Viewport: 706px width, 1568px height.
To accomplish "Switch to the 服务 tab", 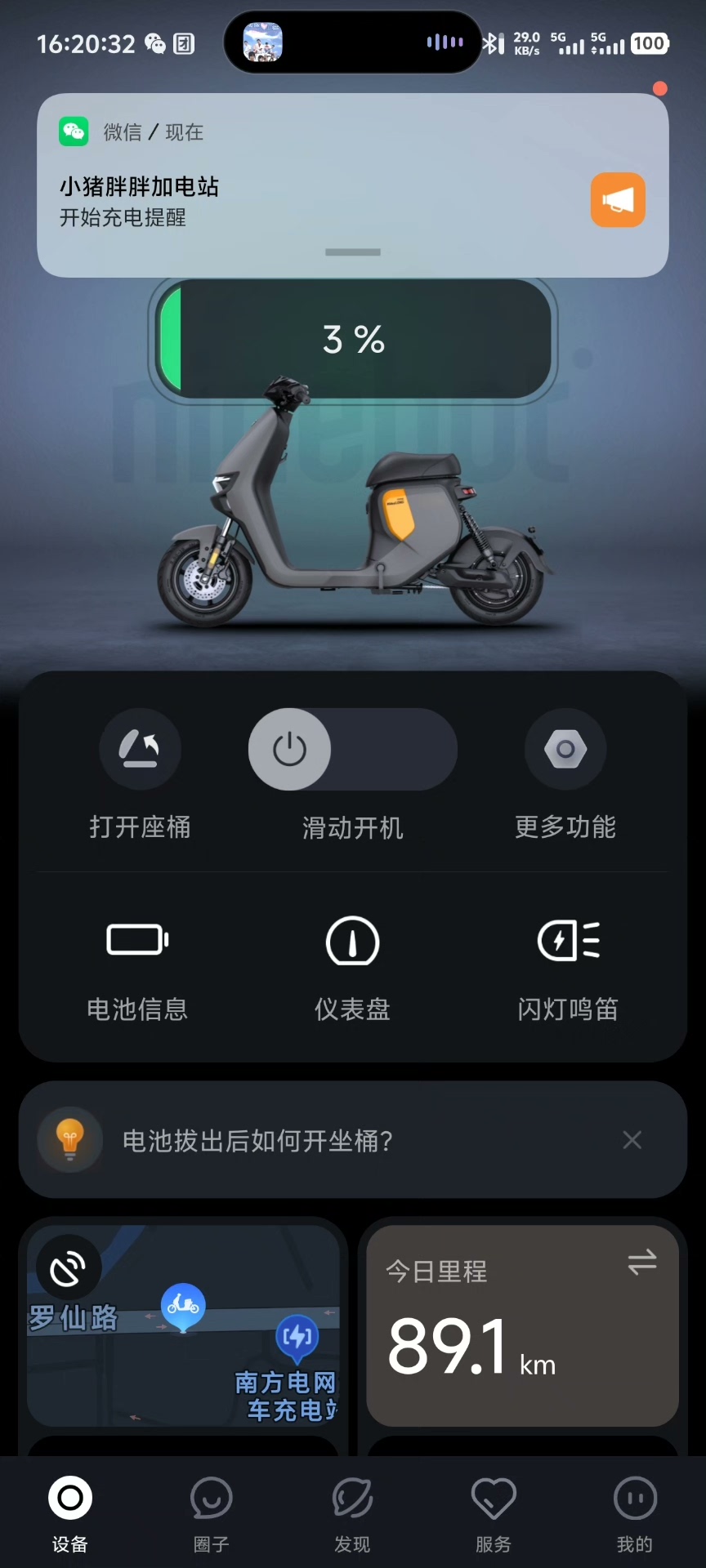I will 494,1511.
